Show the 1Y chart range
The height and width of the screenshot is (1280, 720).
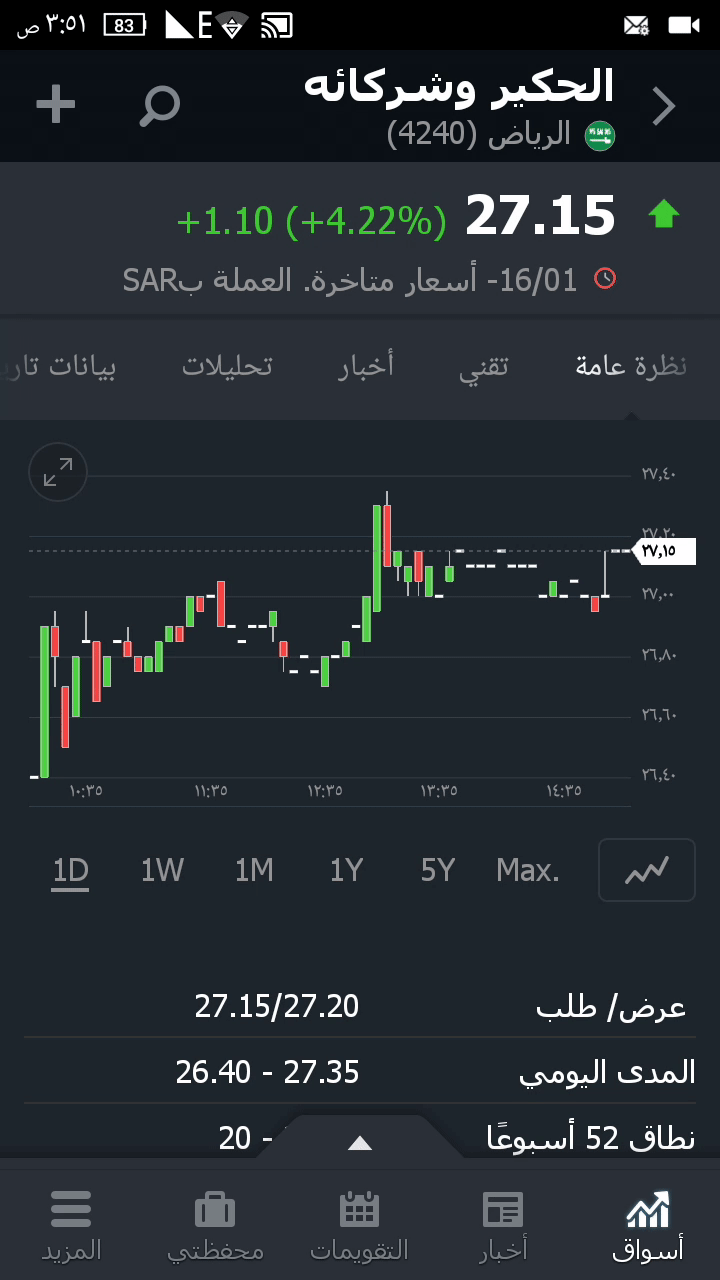click(x=346, y=871)
